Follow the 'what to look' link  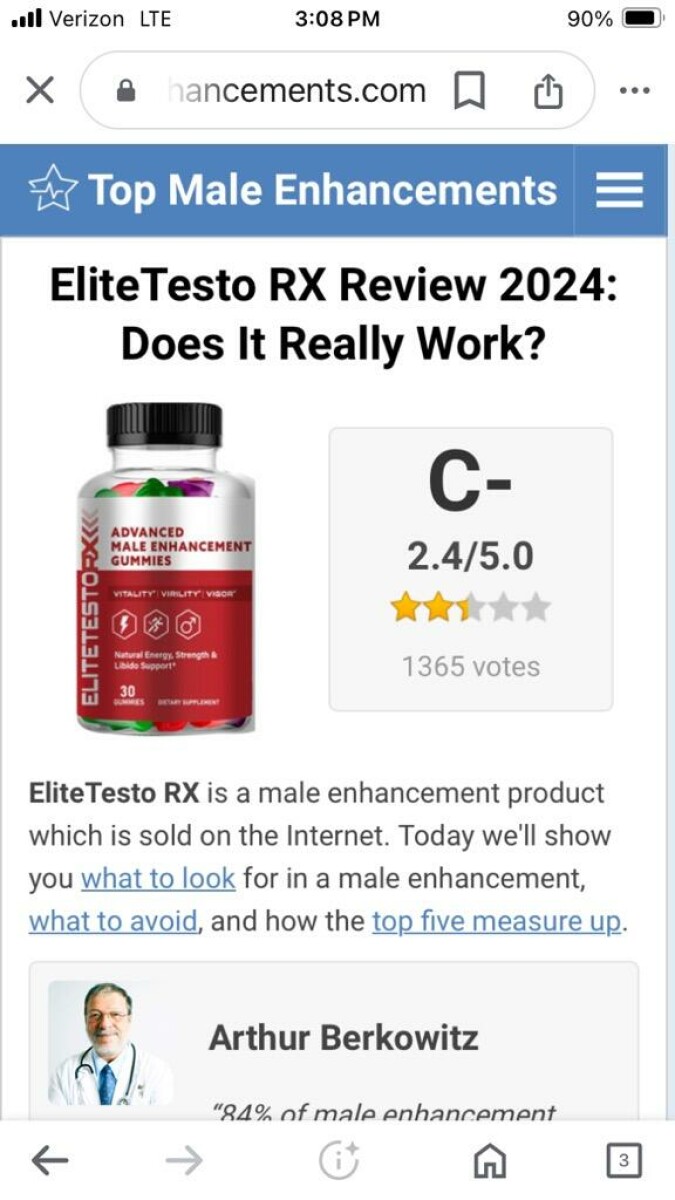(157, 879)
